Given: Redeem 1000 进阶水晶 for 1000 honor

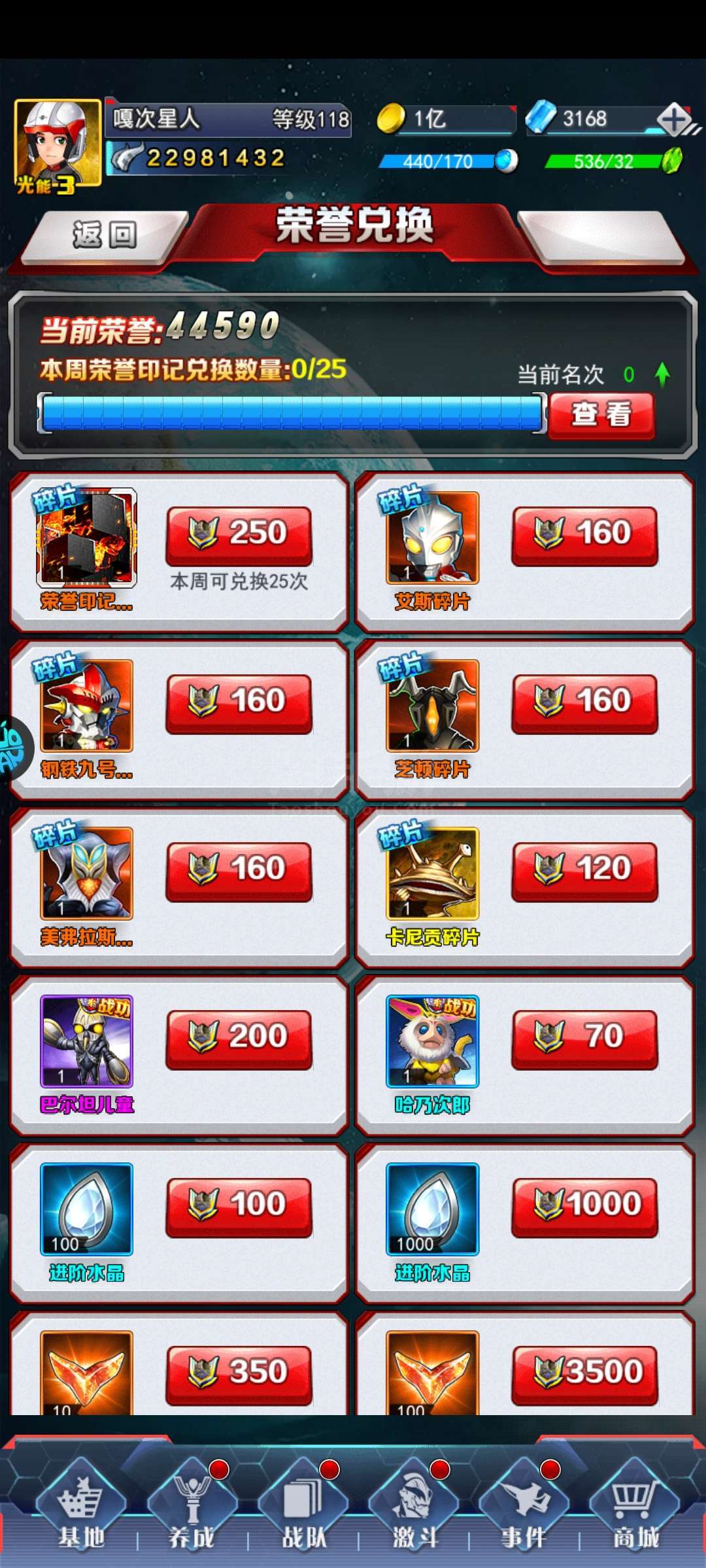Looking at the screenshot, I should click(584, 1207).
